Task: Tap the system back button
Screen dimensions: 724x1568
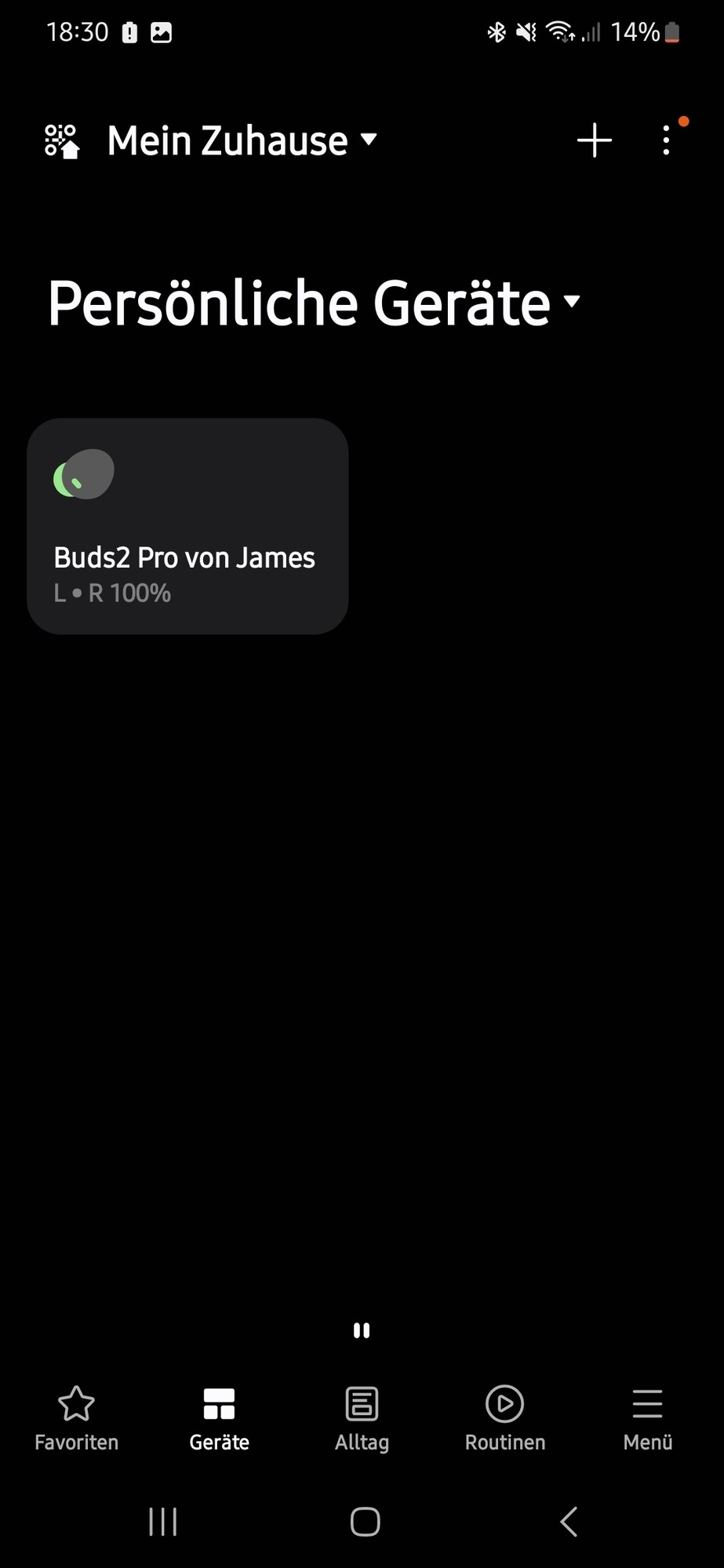Action: [569, 1522]
